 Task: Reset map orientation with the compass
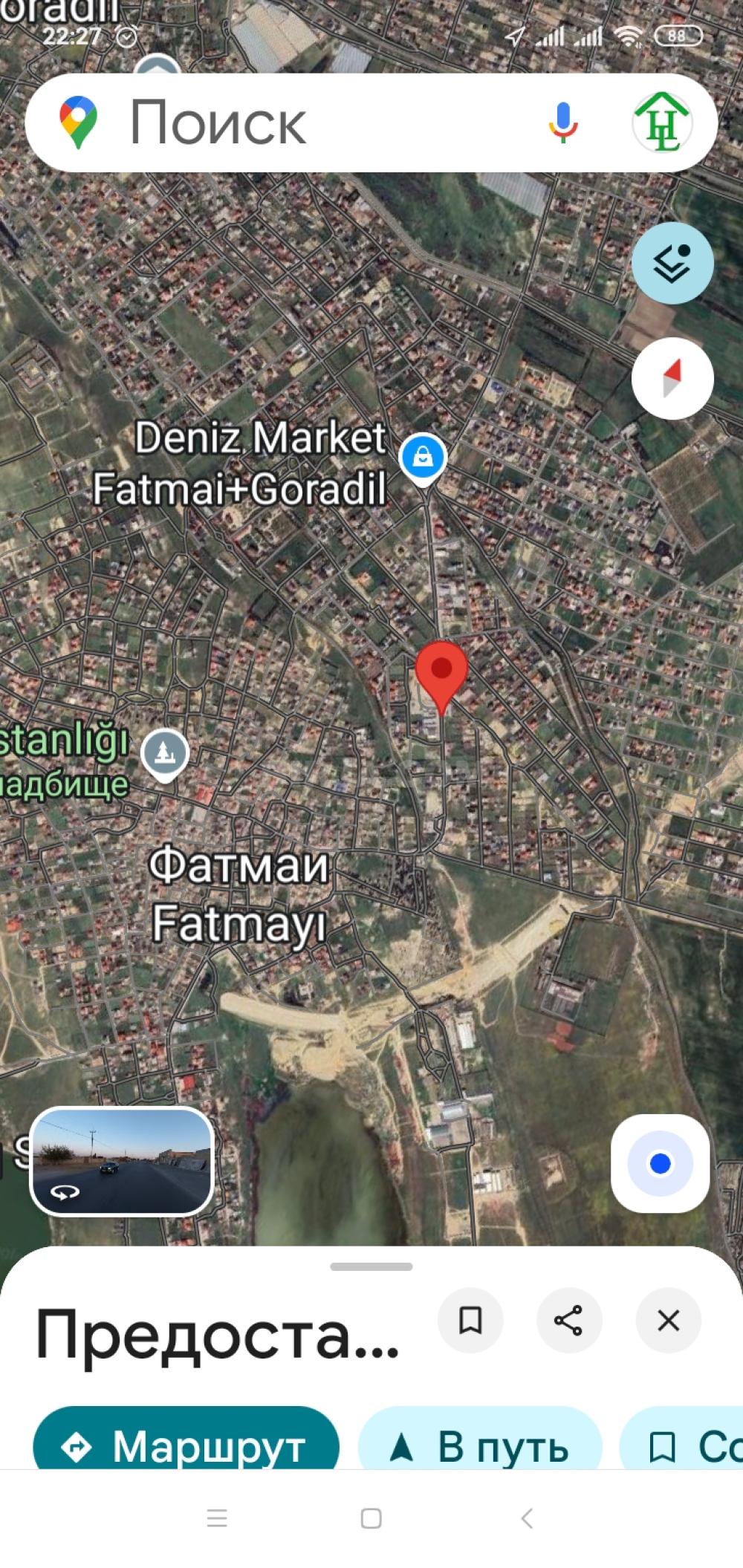click(x=672, y=379)
